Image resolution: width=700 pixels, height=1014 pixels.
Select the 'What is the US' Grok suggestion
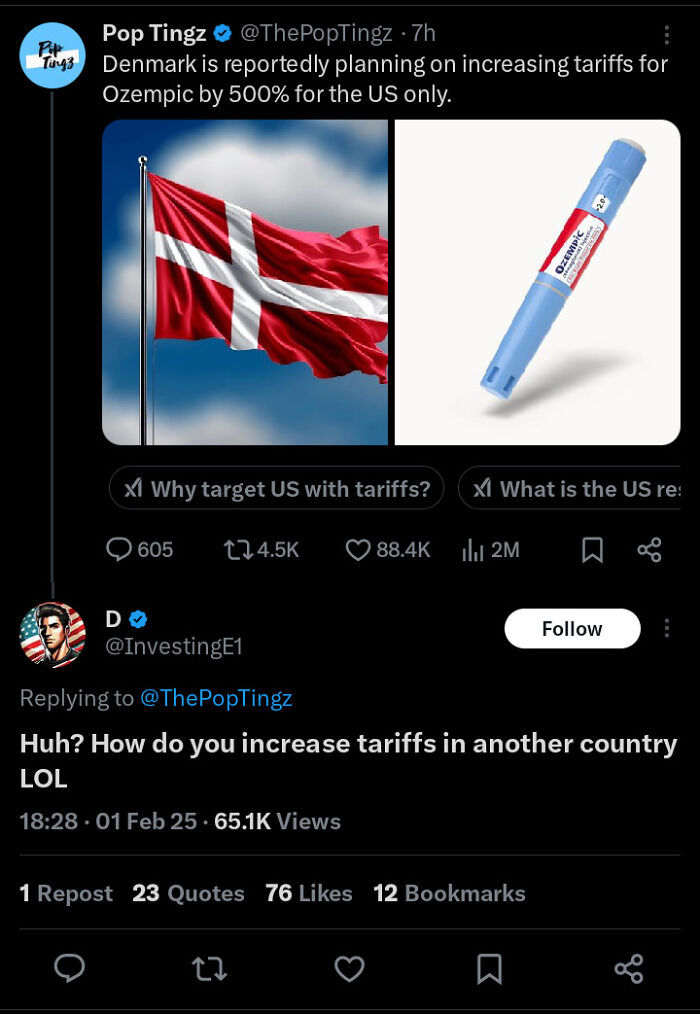(x=569, y=488)
